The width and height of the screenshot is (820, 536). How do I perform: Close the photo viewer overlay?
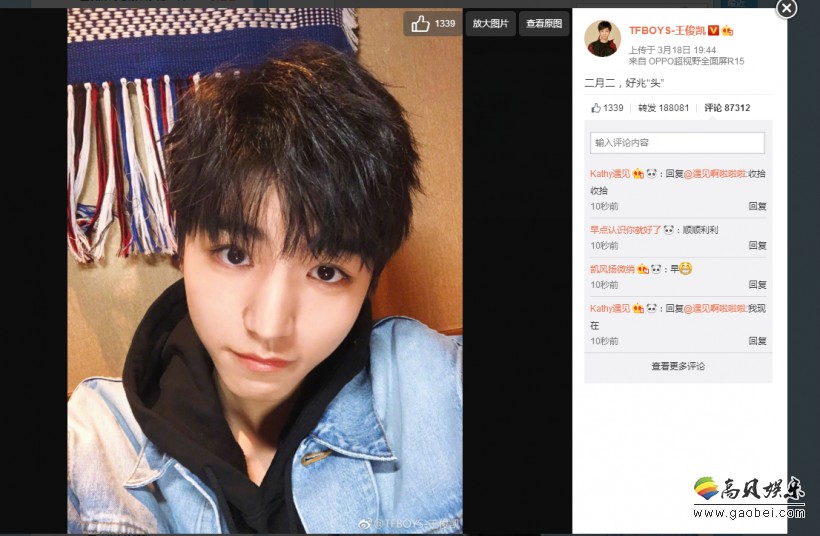(787, 9)
